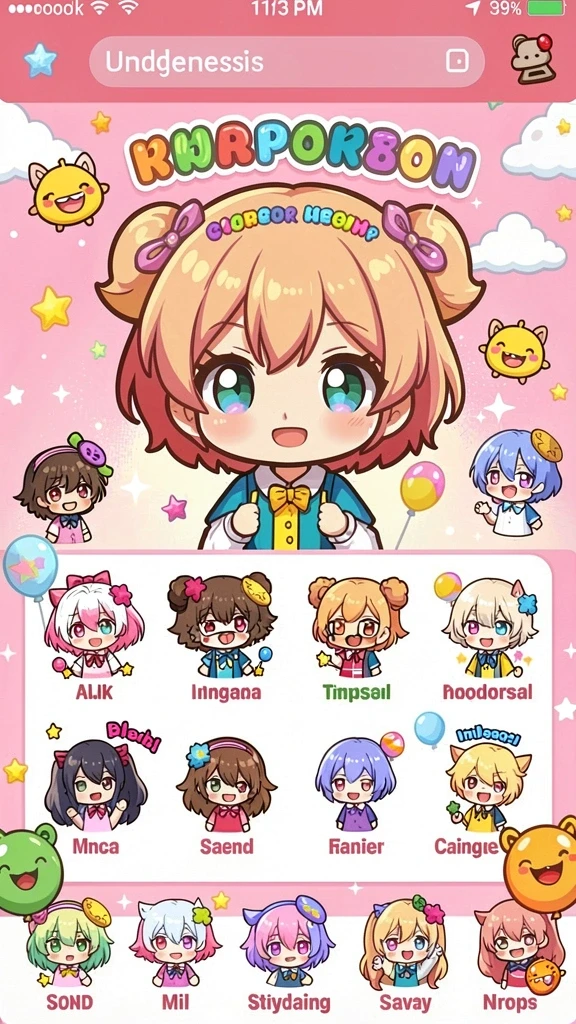This screenshot has height=1024, width=576.
Task: Select the Ranier character
Action: [357, 793]
